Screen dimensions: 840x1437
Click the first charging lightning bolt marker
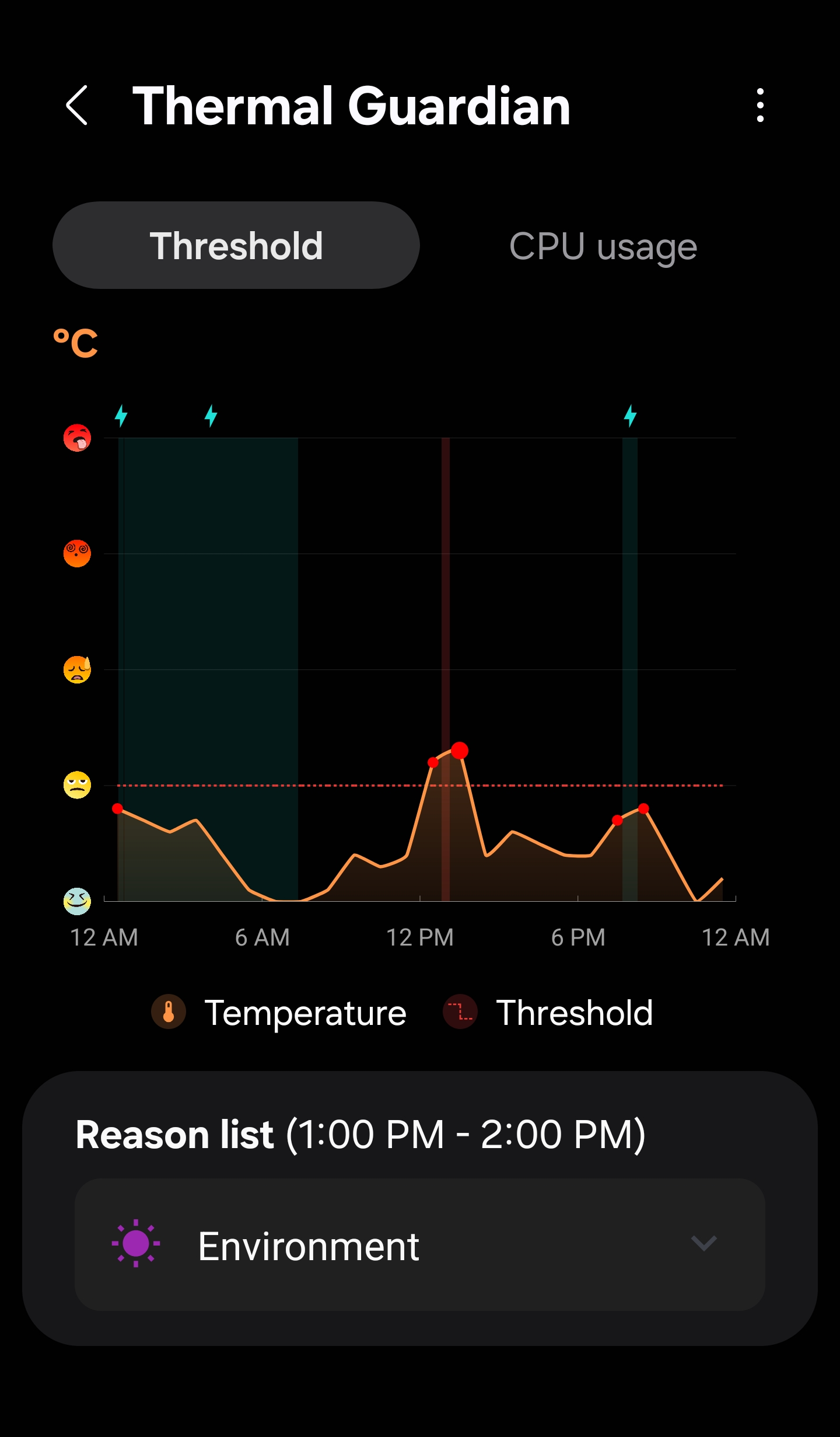pyautogui.click(x=121, y=416)
